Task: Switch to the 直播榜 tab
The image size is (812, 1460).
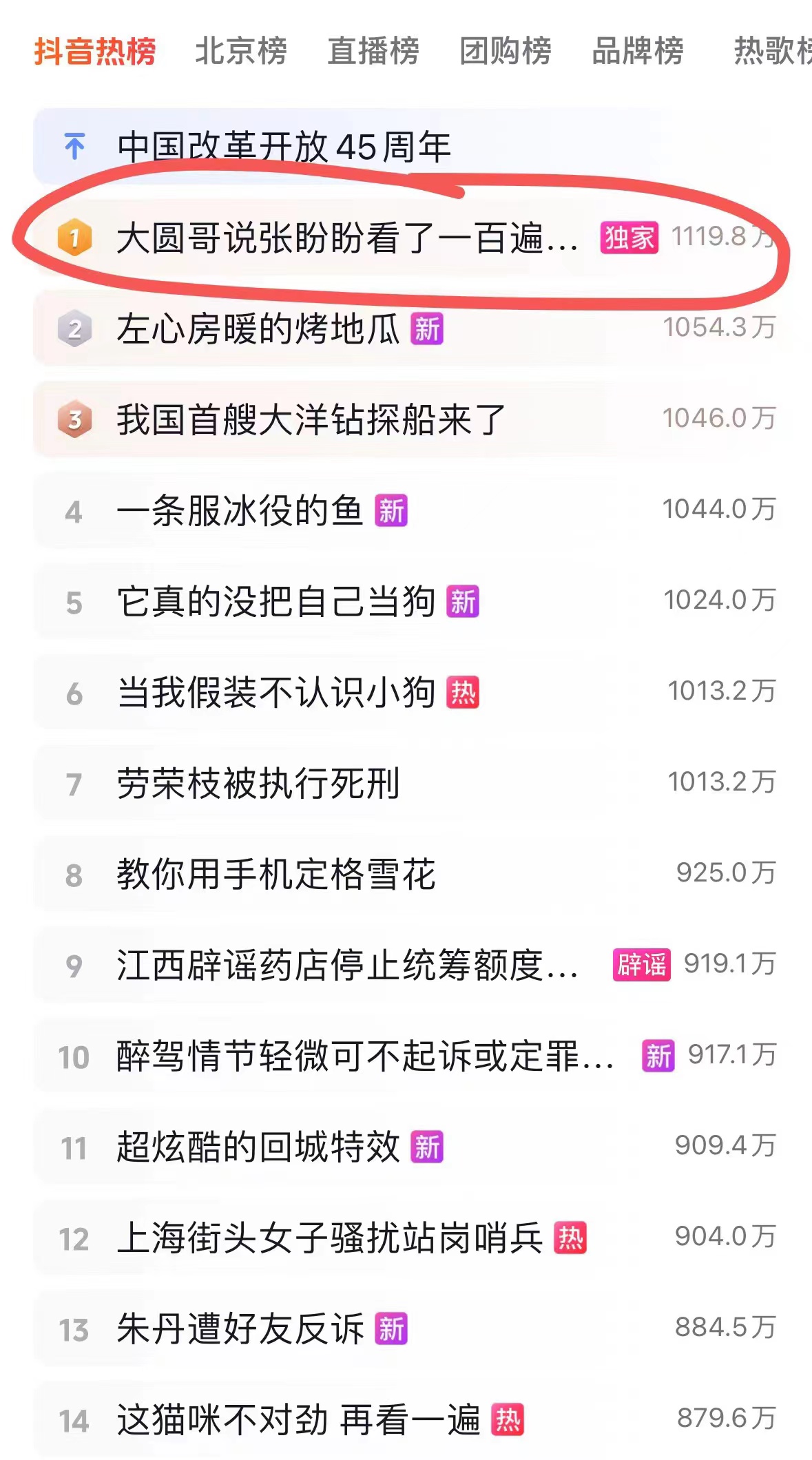Action: tap(373, 51)
